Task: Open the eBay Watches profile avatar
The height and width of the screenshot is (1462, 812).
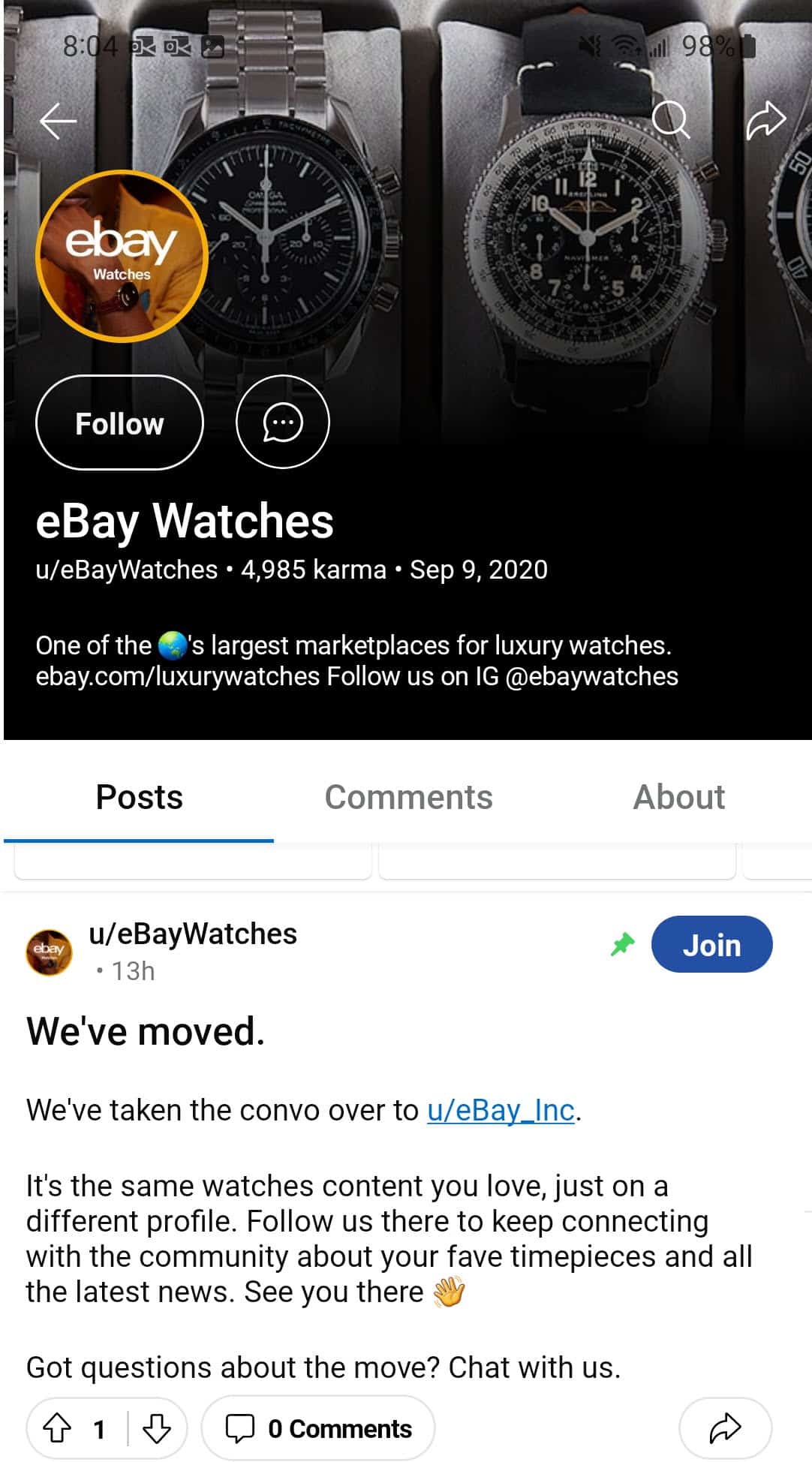Action: (122, 257)
